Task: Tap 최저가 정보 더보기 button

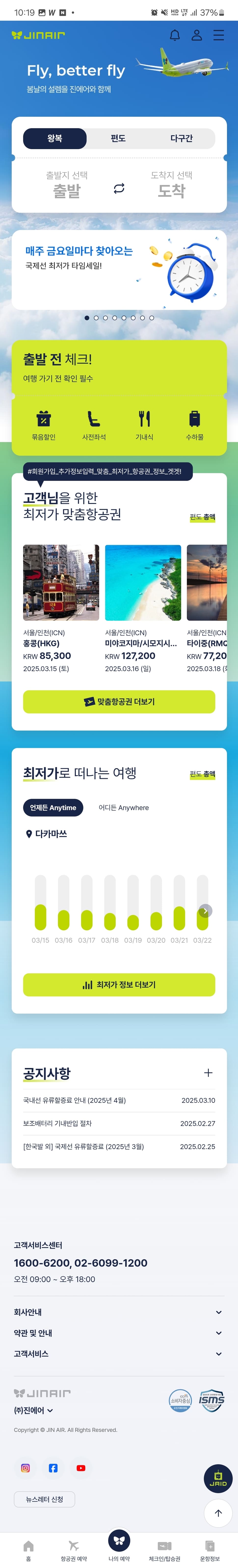Action: (119, 984)
